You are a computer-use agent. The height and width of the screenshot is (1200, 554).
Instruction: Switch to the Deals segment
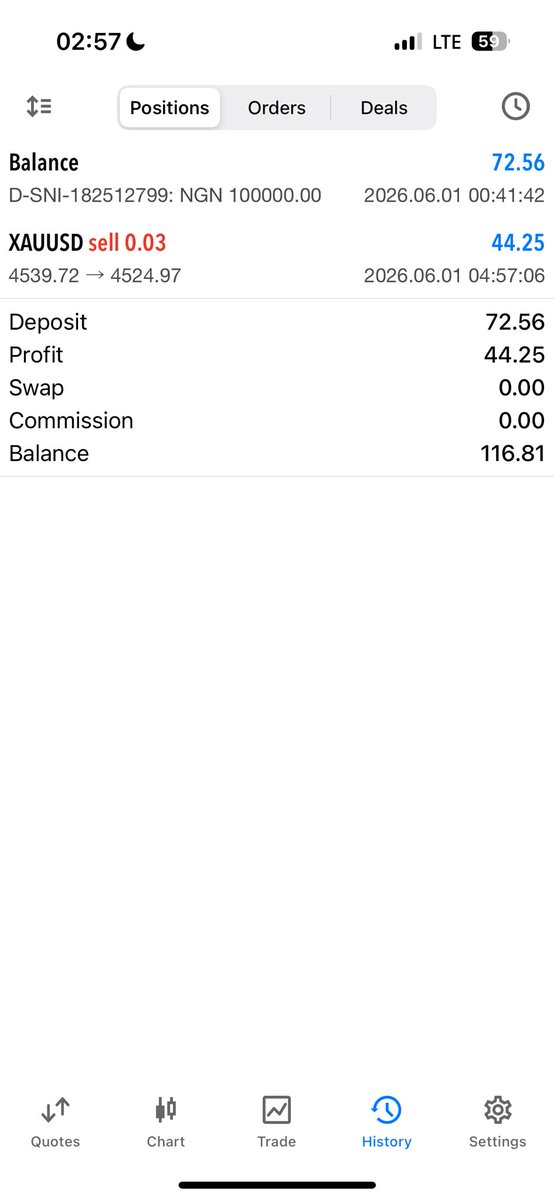[384, 107]
